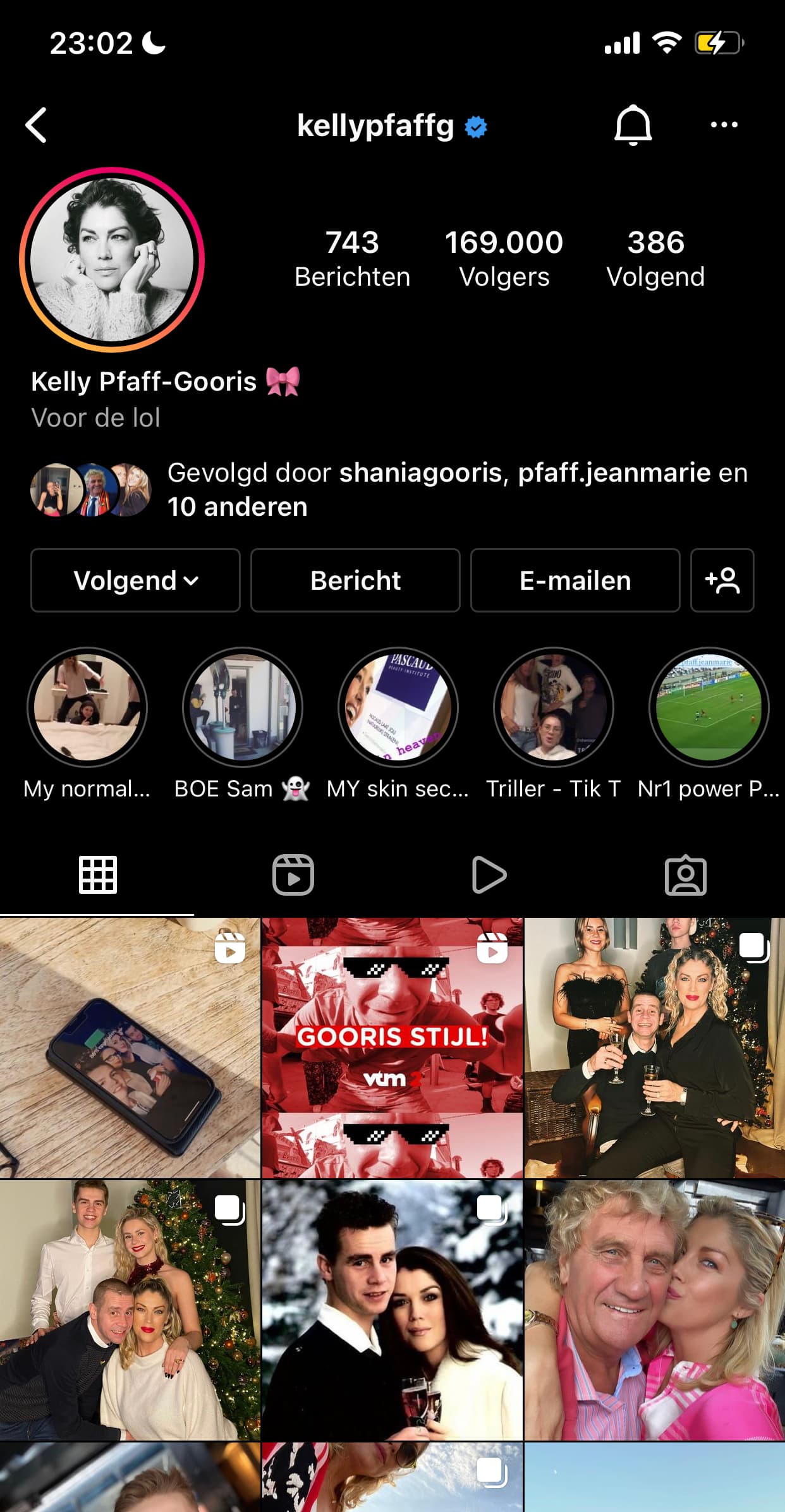The width and height of the screenshot is (785, 1512).
Task: Send a message via Bericht
Action: 355,580
